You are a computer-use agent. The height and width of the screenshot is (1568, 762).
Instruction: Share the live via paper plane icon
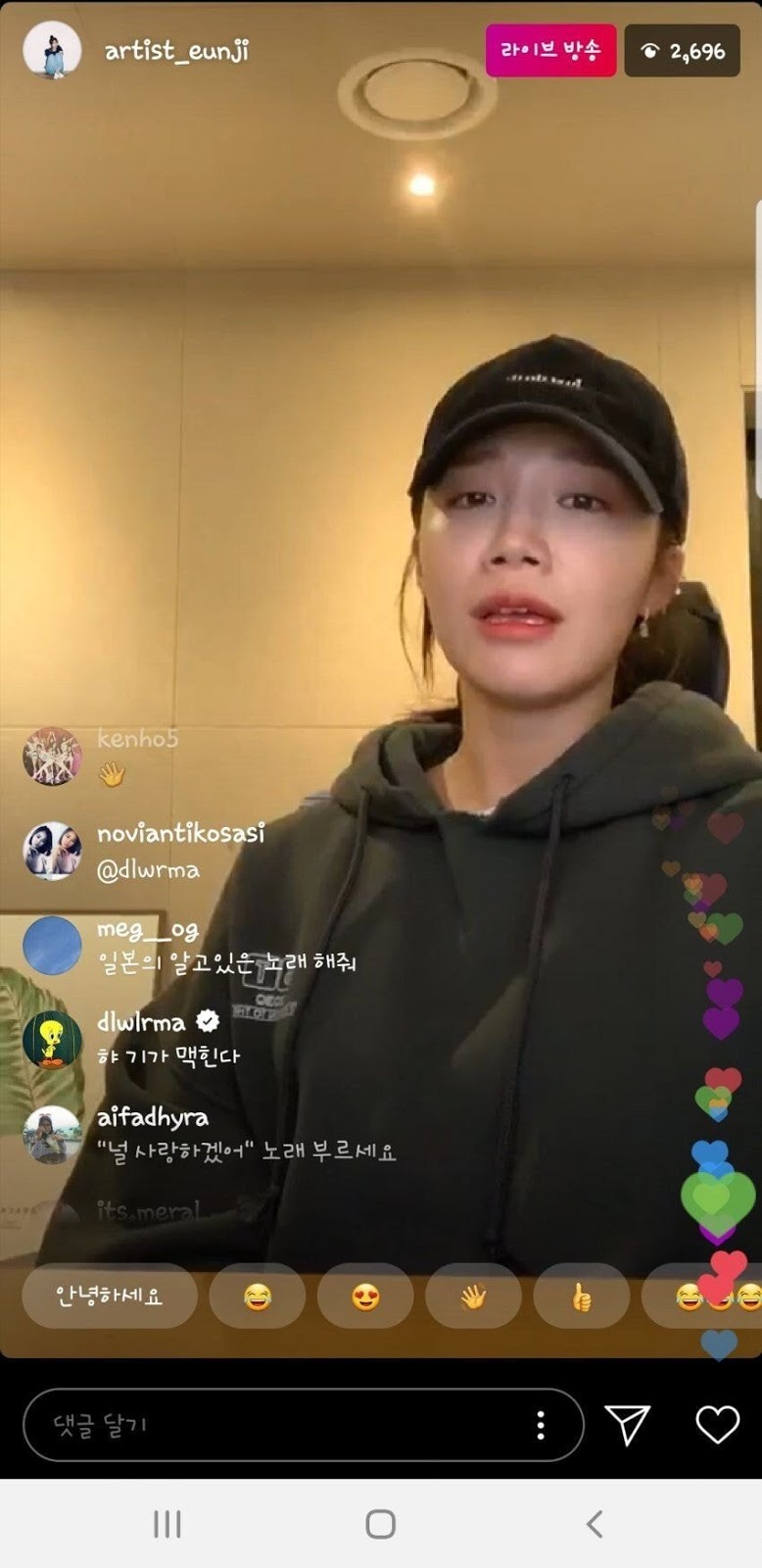click(x=628, y=1425)
